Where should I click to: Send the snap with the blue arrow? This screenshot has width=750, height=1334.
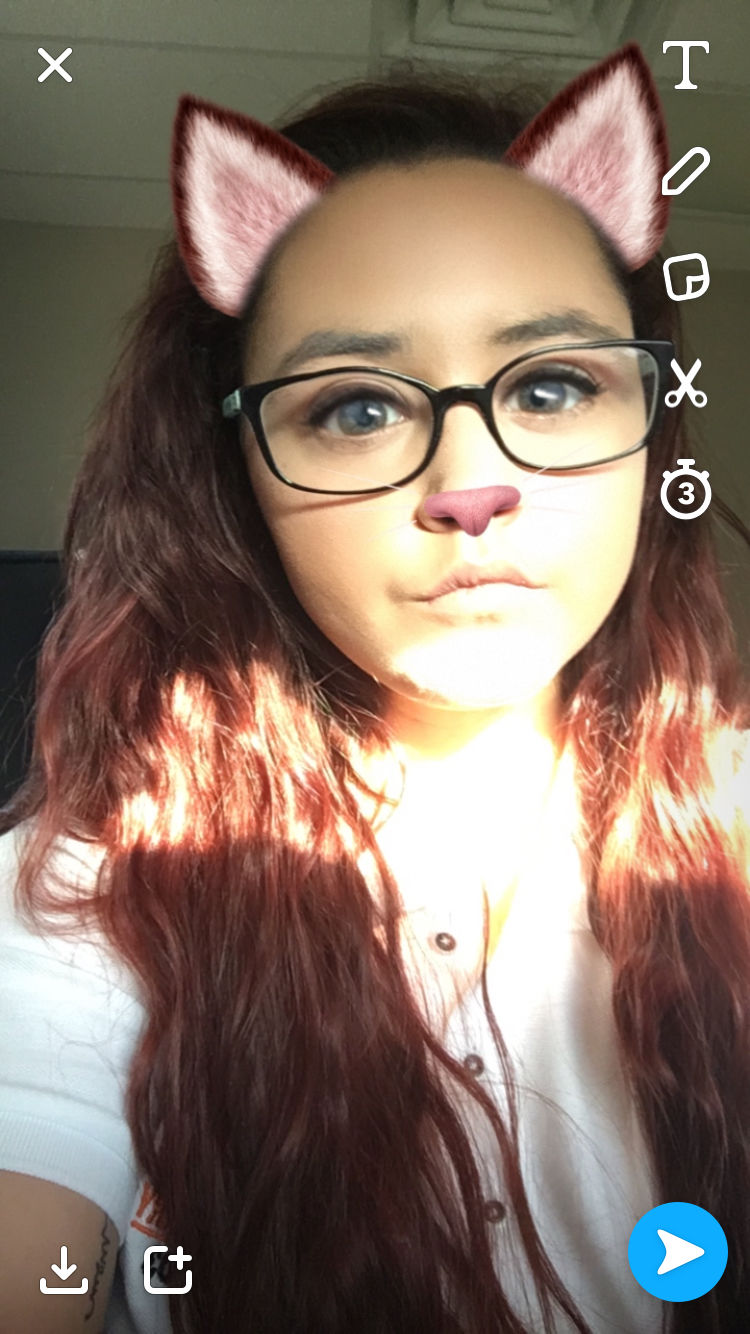pos(678,1252)
